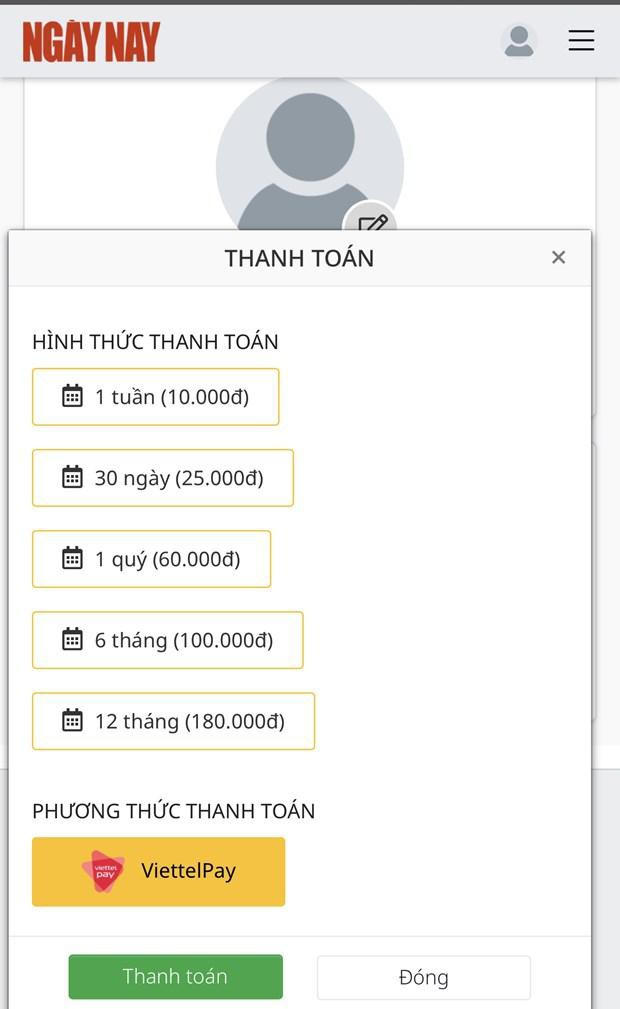620x1009 pixels.
Task: Select the 1 tuần (10.000đ) plan
Action: tap(155, 397)
